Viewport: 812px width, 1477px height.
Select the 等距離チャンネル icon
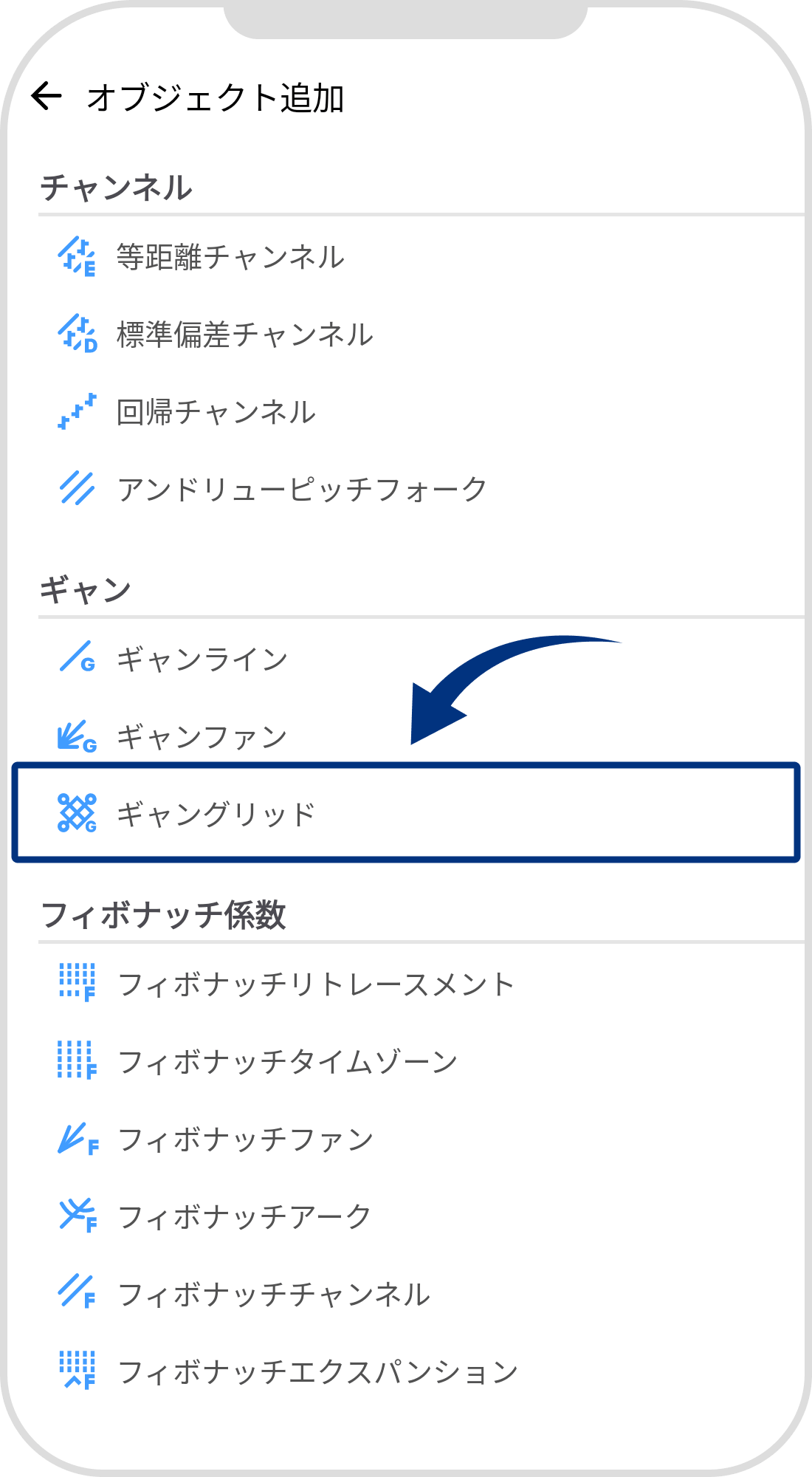click(x=77, y=257)
